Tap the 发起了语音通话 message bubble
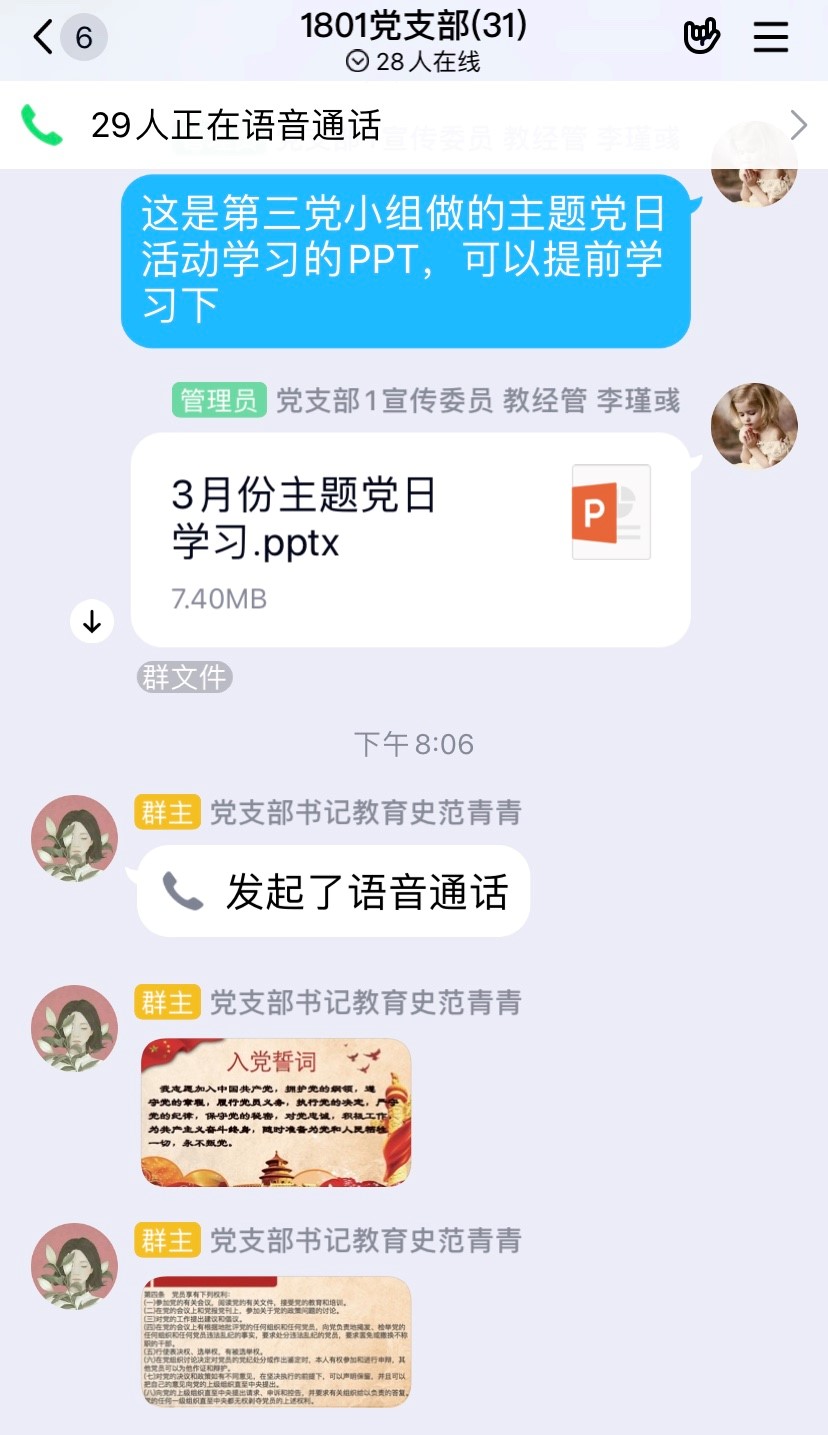Screen dimensions: 828x1435 click(333, 891)
